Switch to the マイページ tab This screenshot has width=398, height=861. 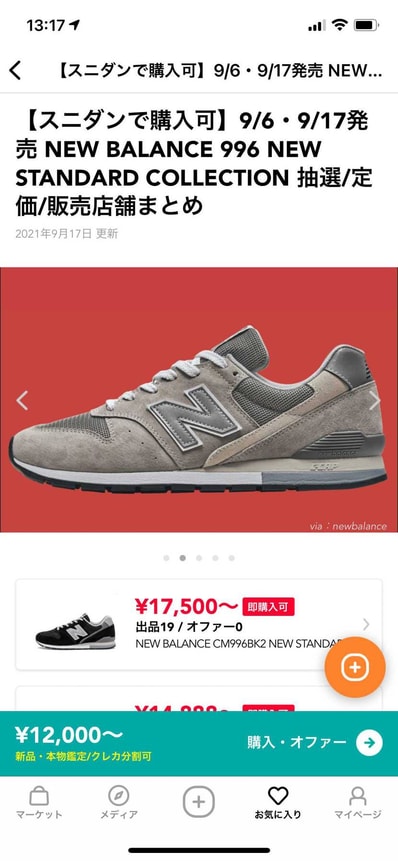click(358, 802)
